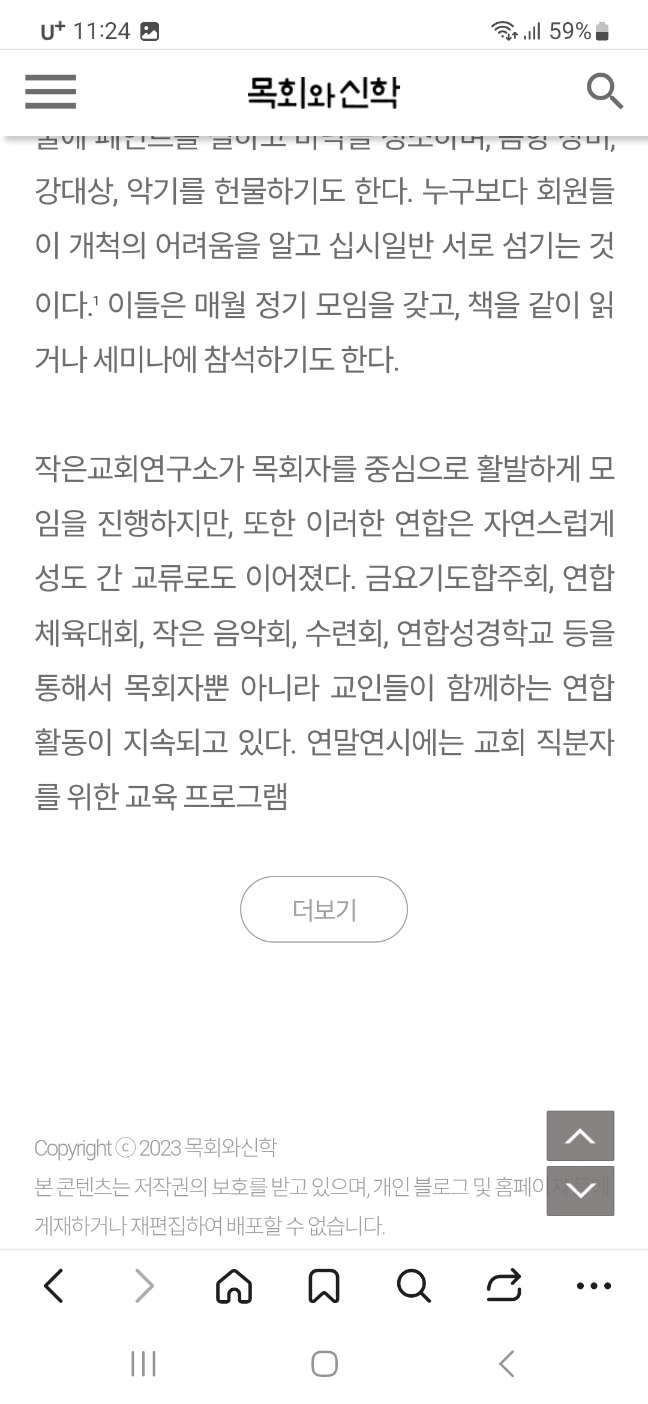Open the browser bookmarks
Image resolution: width=648 pixels, height=1404 pixels.
(324, 1286)
